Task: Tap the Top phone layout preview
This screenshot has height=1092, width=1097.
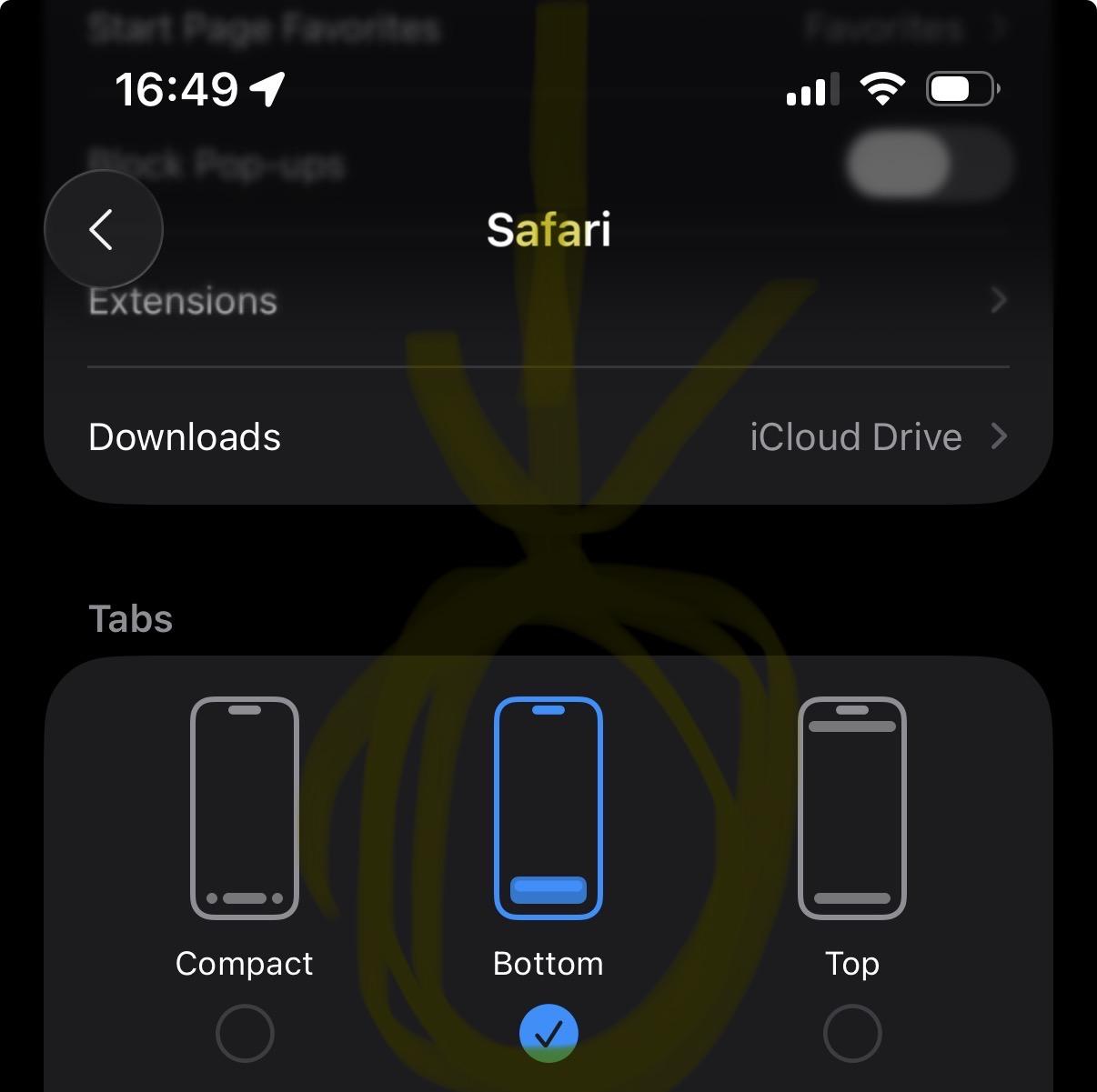Action: pos(851,807)
